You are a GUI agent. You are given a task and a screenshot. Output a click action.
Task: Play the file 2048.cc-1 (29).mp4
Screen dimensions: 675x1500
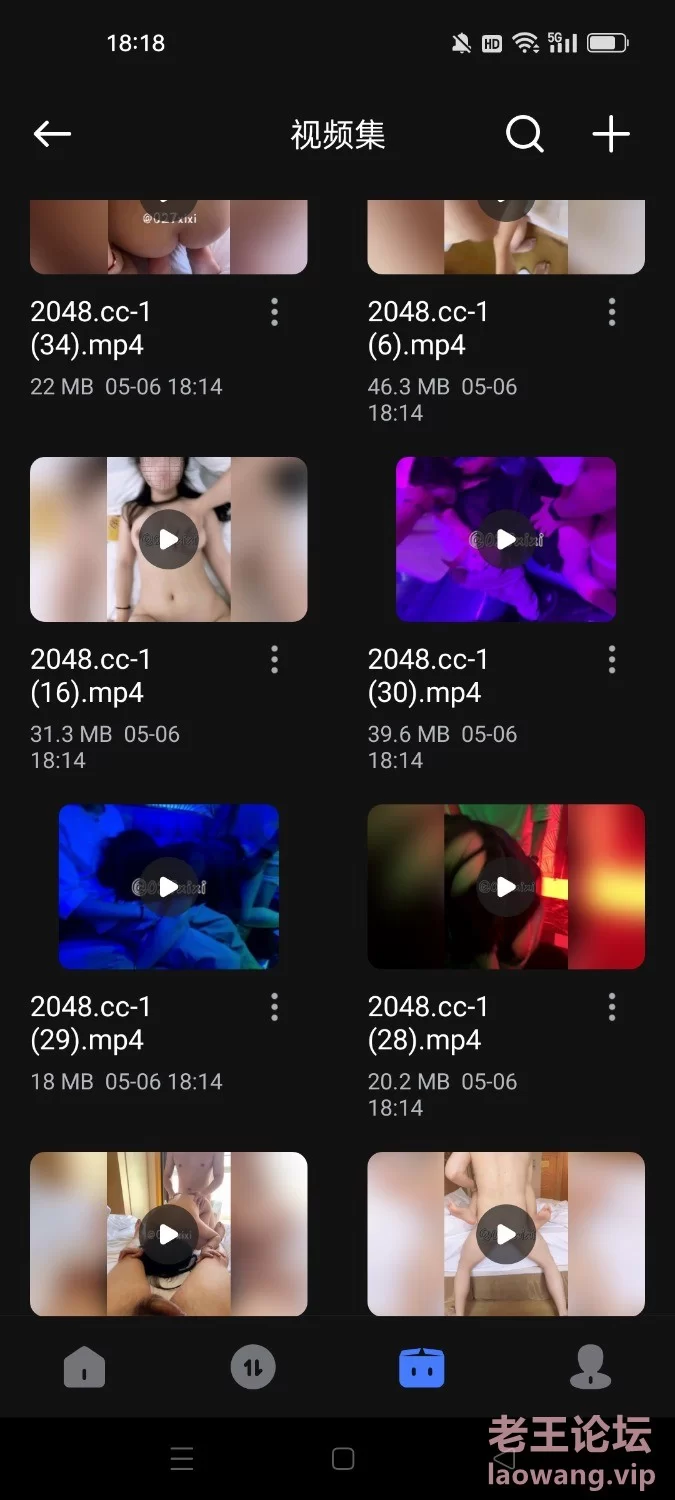tap(168, 887)
